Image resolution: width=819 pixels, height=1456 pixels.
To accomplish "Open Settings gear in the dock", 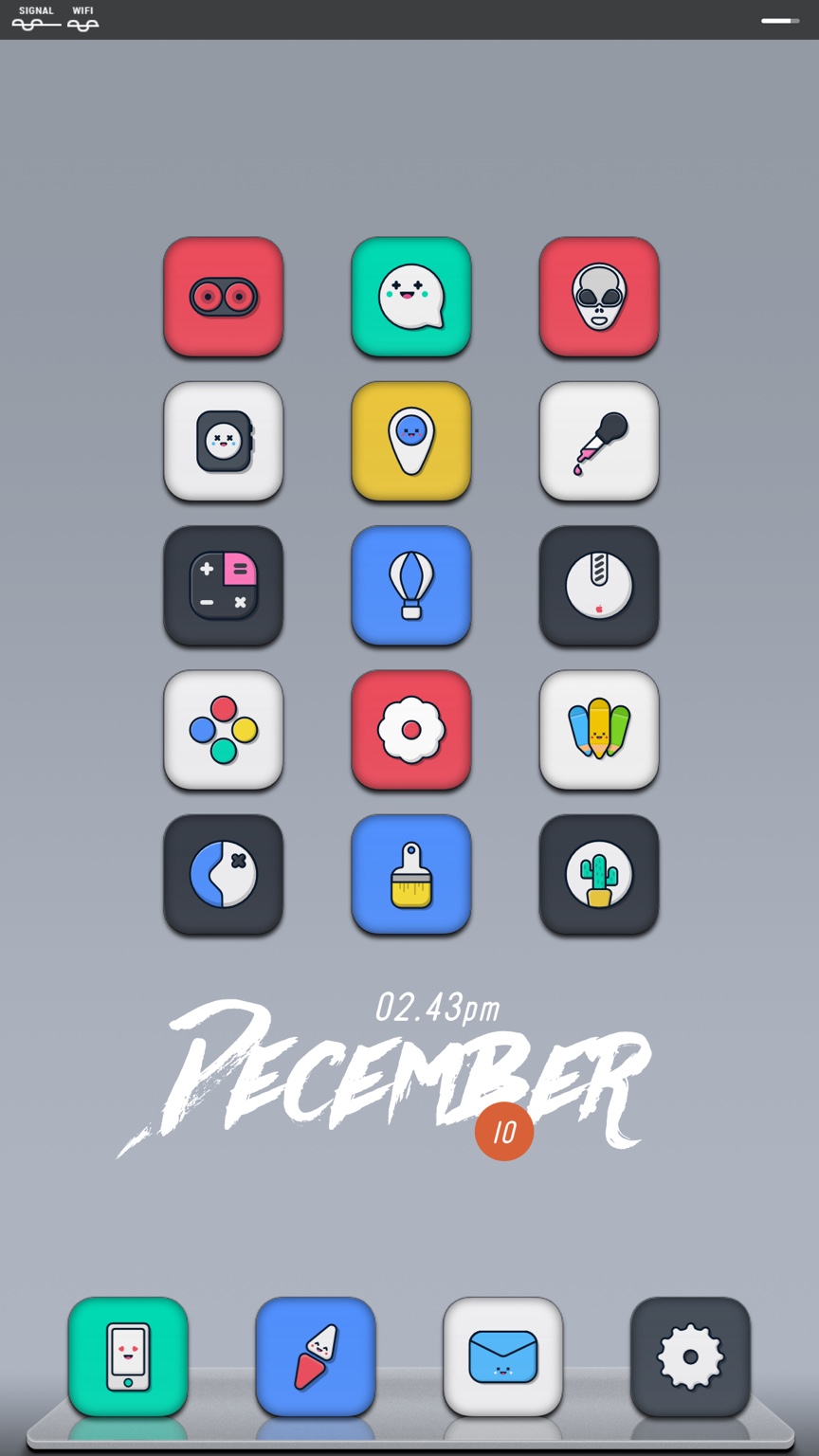I will tap(690, 1356).
